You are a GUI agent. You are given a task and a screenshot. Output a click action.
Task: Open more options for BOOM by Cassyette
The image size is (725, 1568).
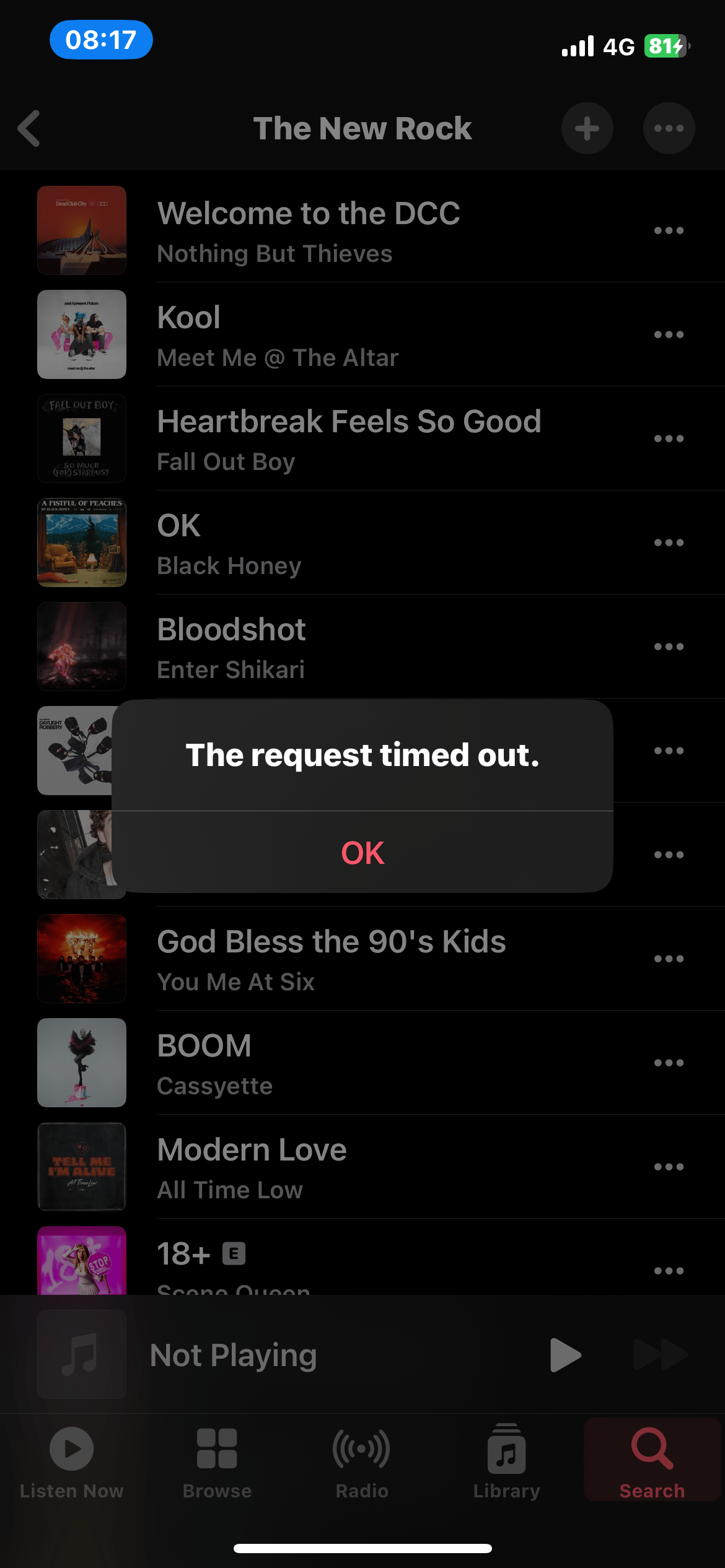[x=669, y=1063]
